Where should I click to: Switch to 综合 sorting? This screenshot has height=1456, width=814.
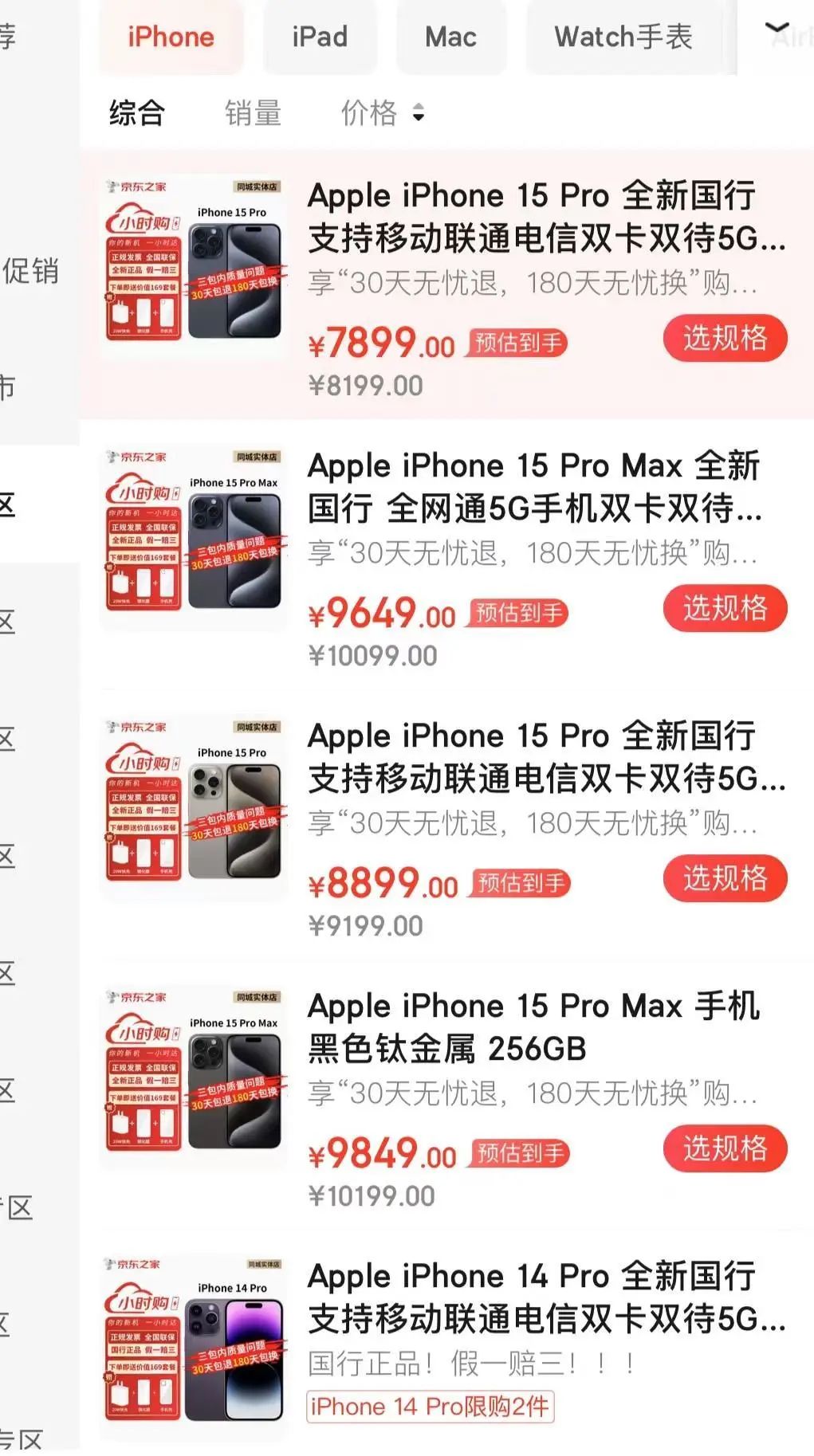(x=136, y=113)
